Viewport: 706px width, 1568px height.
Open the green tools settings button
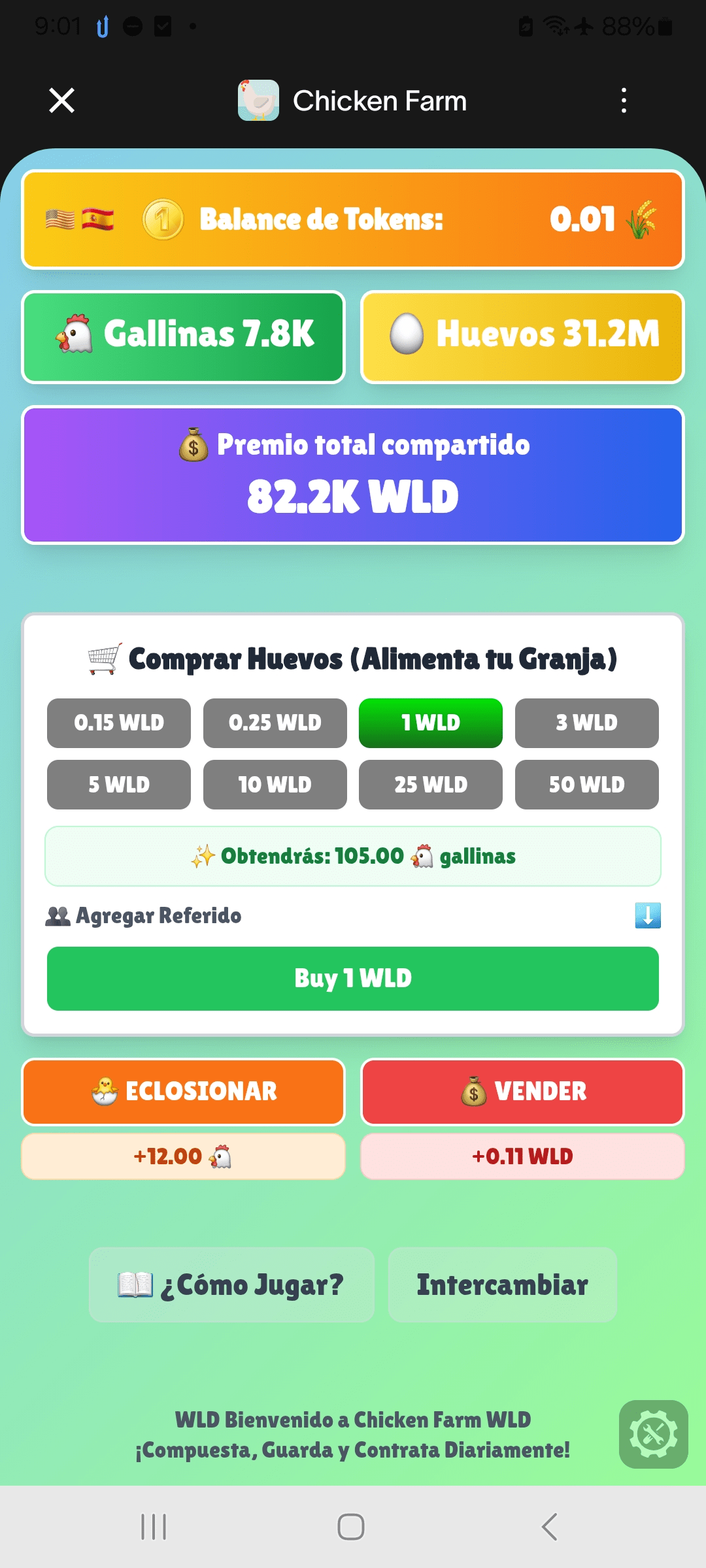[653, 1434]
